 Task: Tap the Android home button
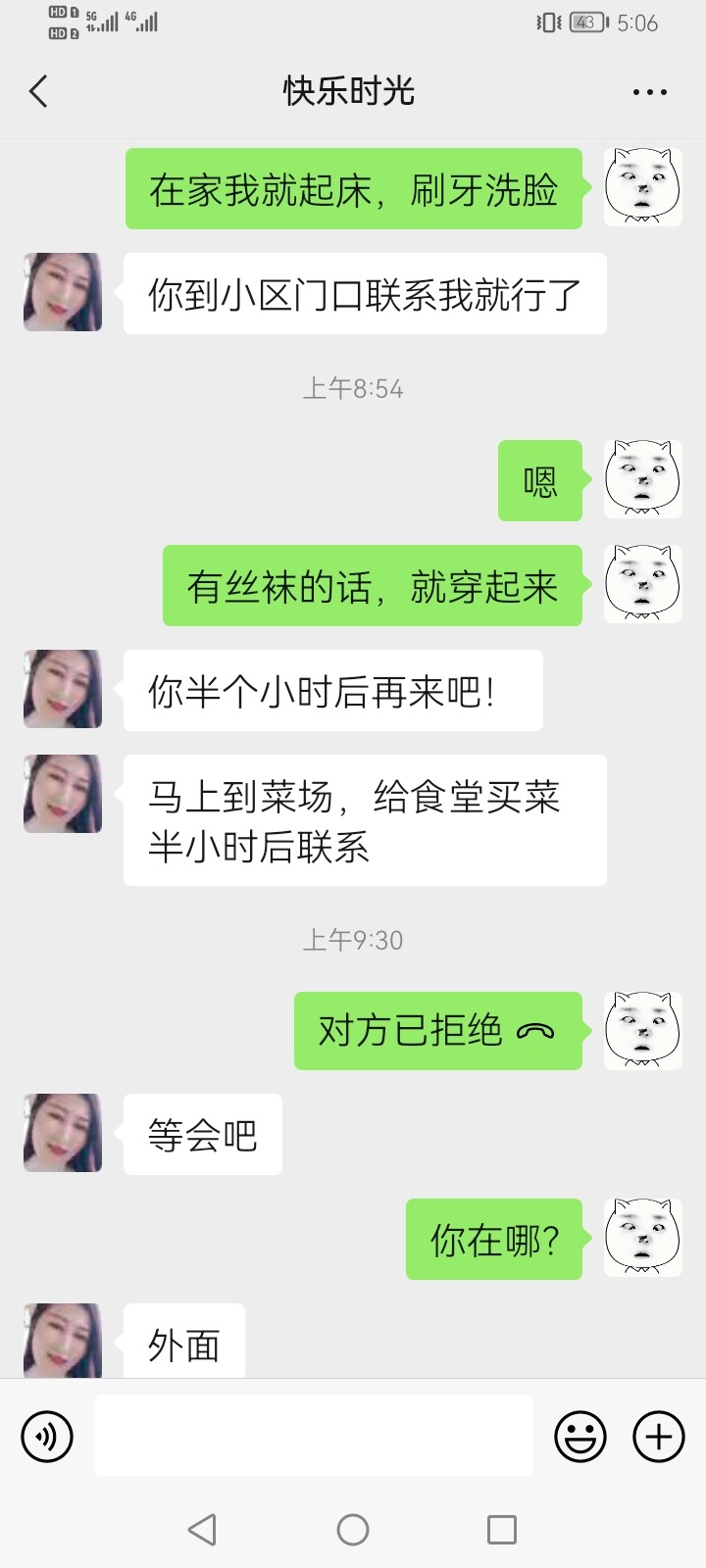pyautogui.click(x=353, y=1528)
